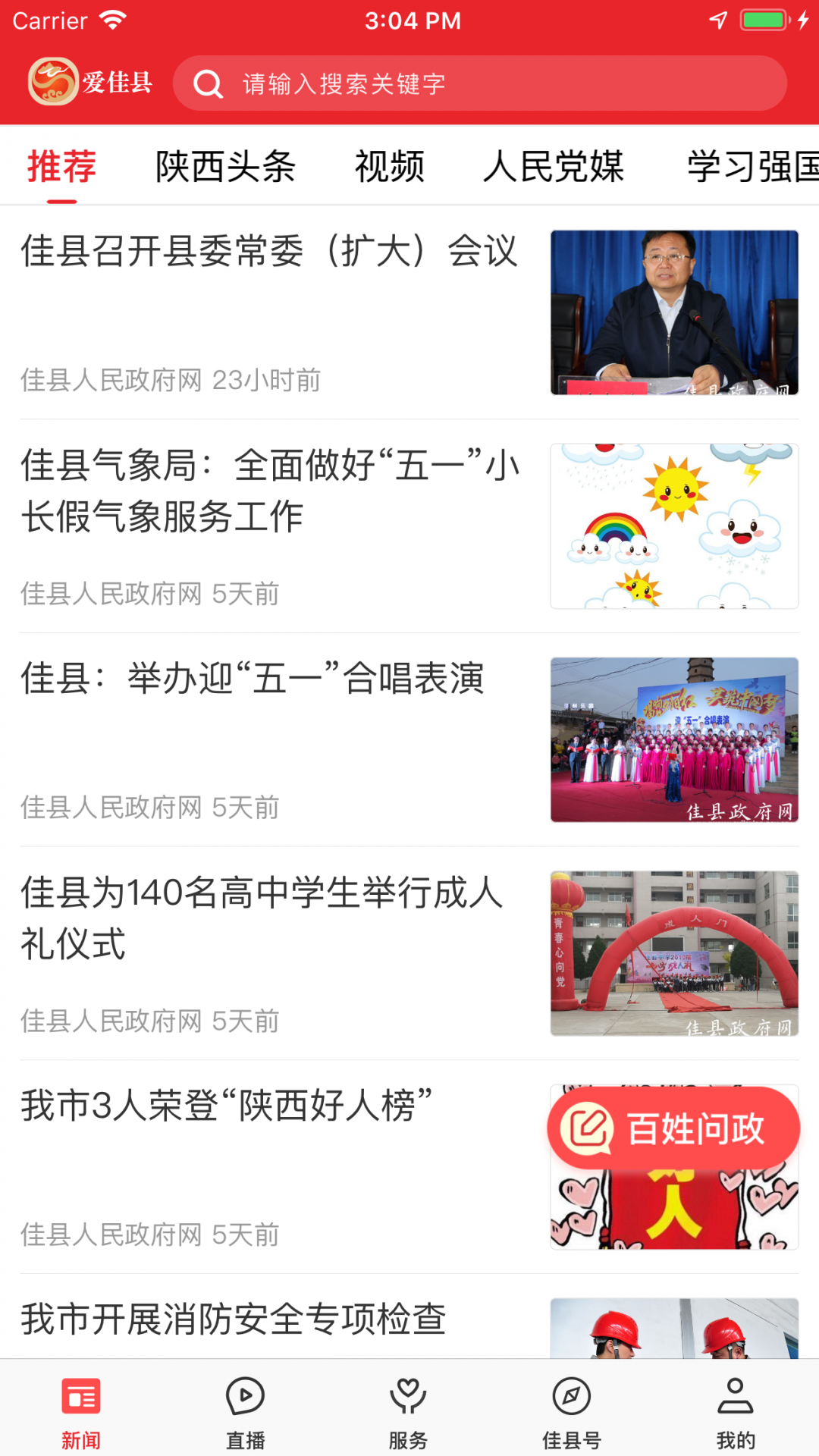This screenshot has height=1456, width=819.
Task: Switch to the 视频 tab
Action: pos(390,167)
